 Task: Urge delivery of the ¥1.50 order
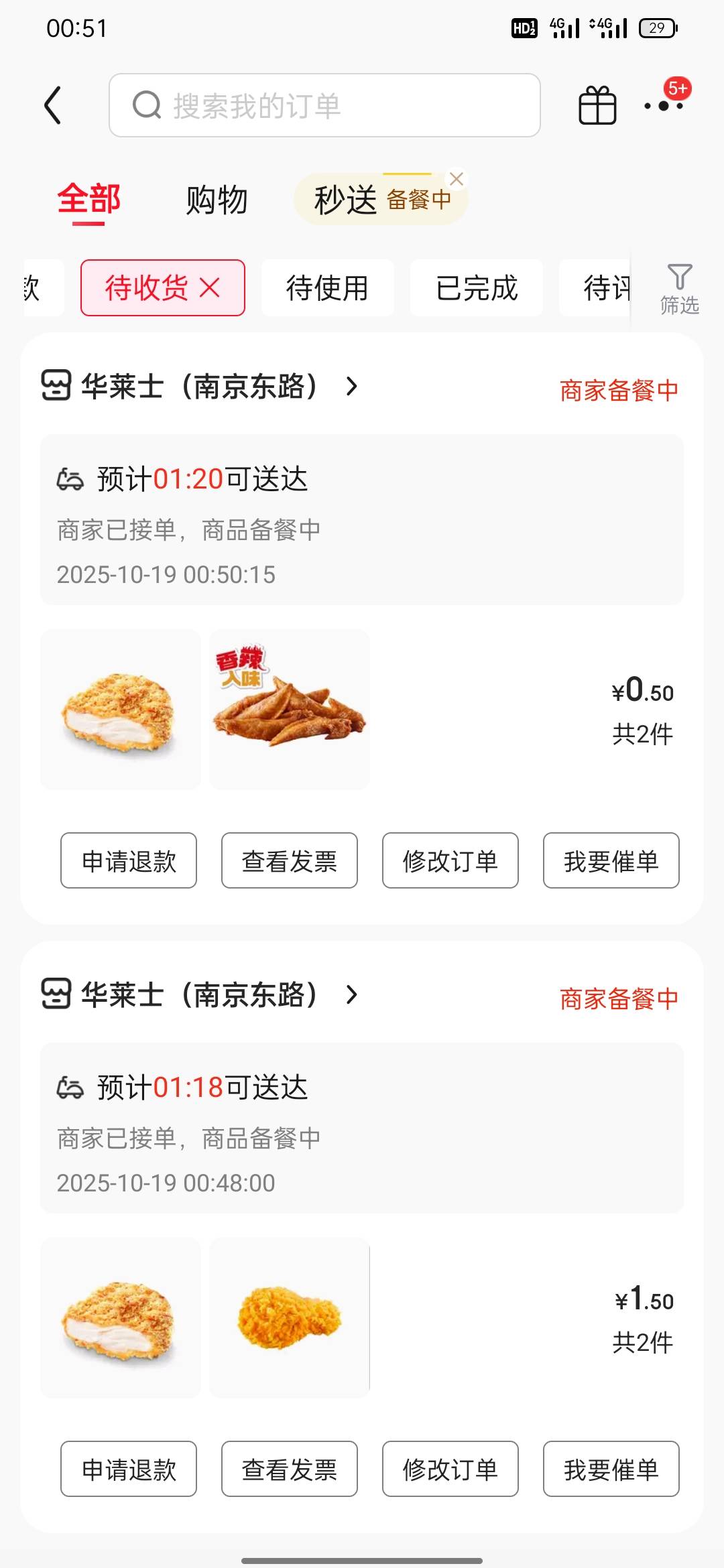point(611,1469)
